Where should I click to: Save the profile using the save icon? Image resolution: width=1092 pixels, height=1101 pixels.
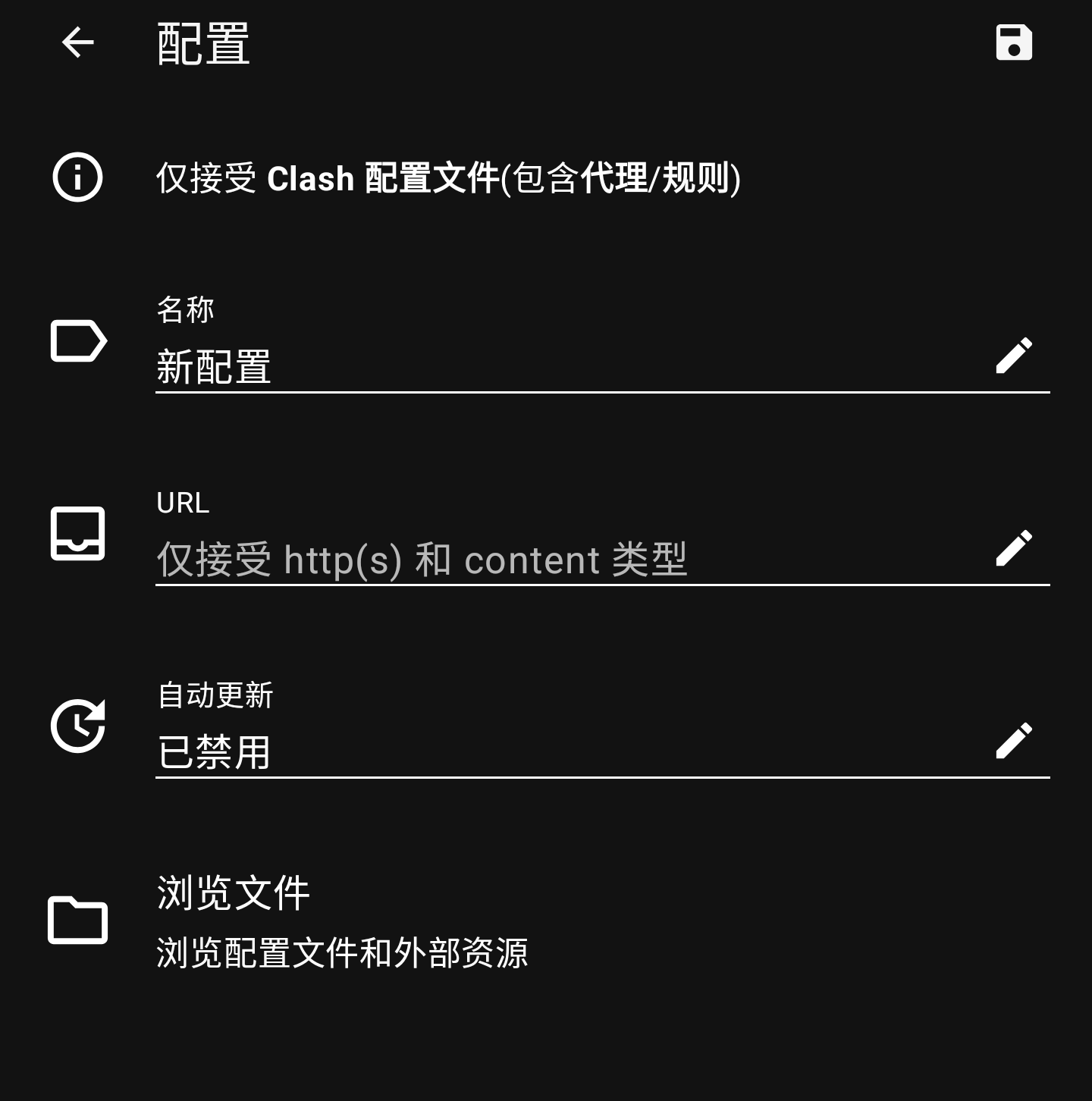pyautogui.click(x=1014, y=43)
